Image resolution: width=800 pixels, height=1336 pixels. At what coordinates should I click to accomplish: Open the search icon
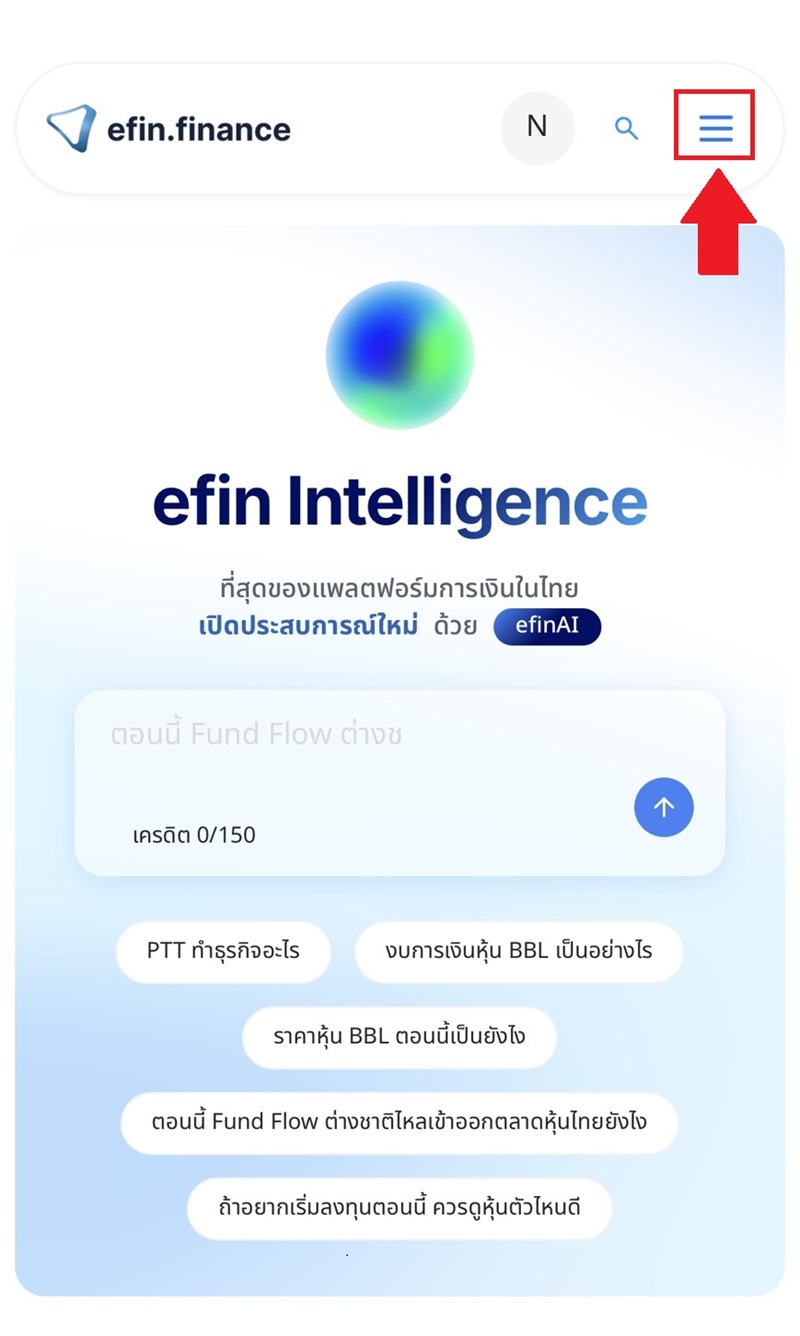[x=626, y=128]
